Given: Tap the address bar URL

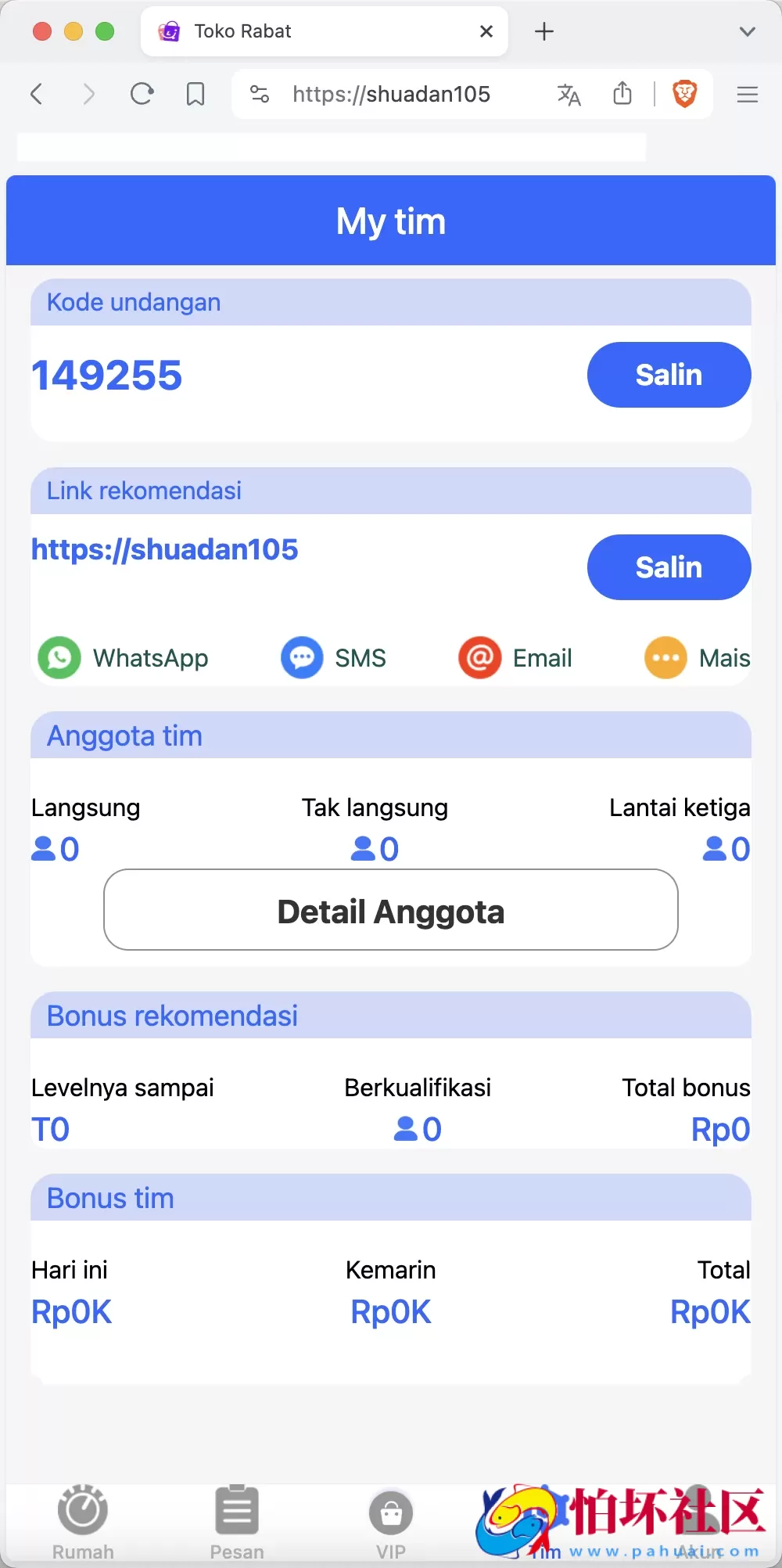Looking at the screenshot, I should click(391, 95).
